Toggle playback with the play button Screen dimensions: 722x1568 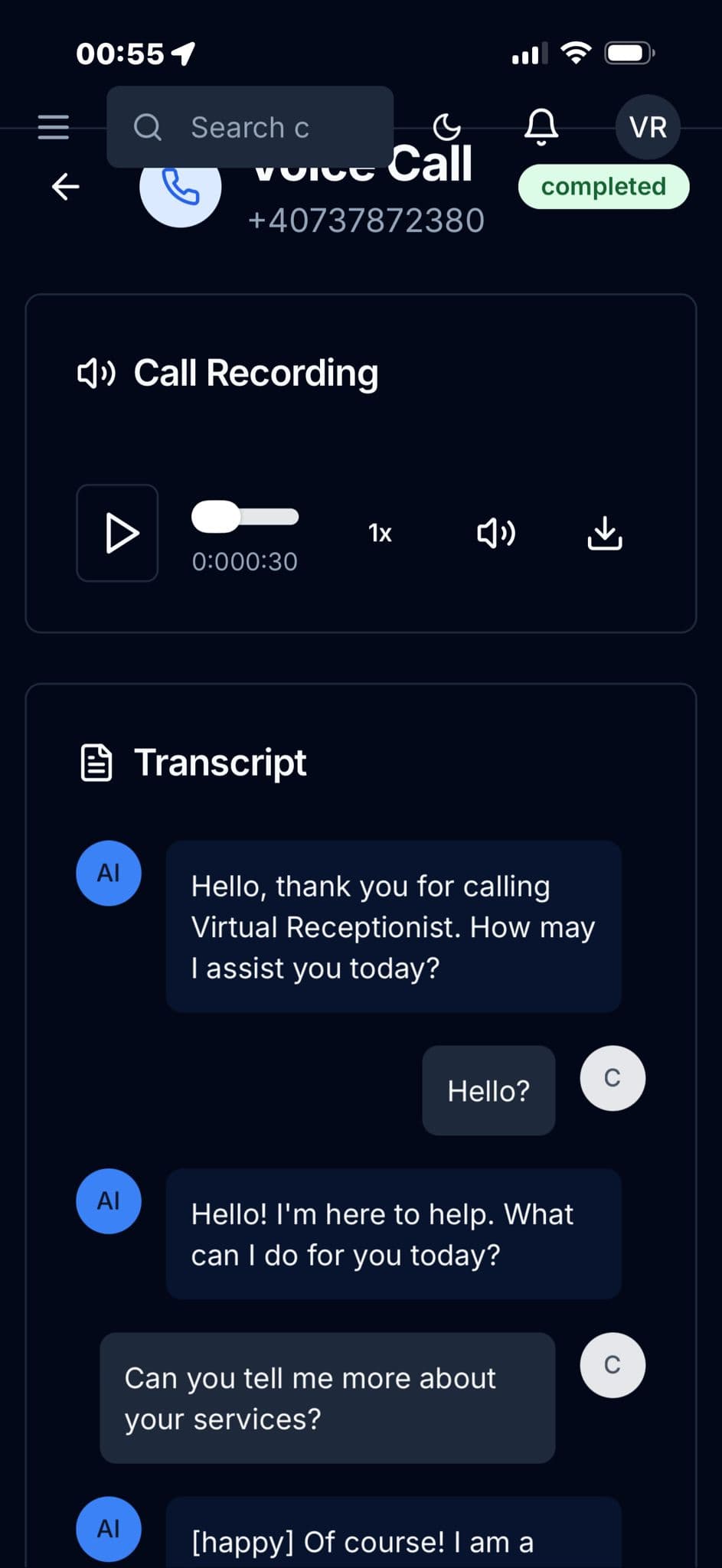click(x=117, y=533)
